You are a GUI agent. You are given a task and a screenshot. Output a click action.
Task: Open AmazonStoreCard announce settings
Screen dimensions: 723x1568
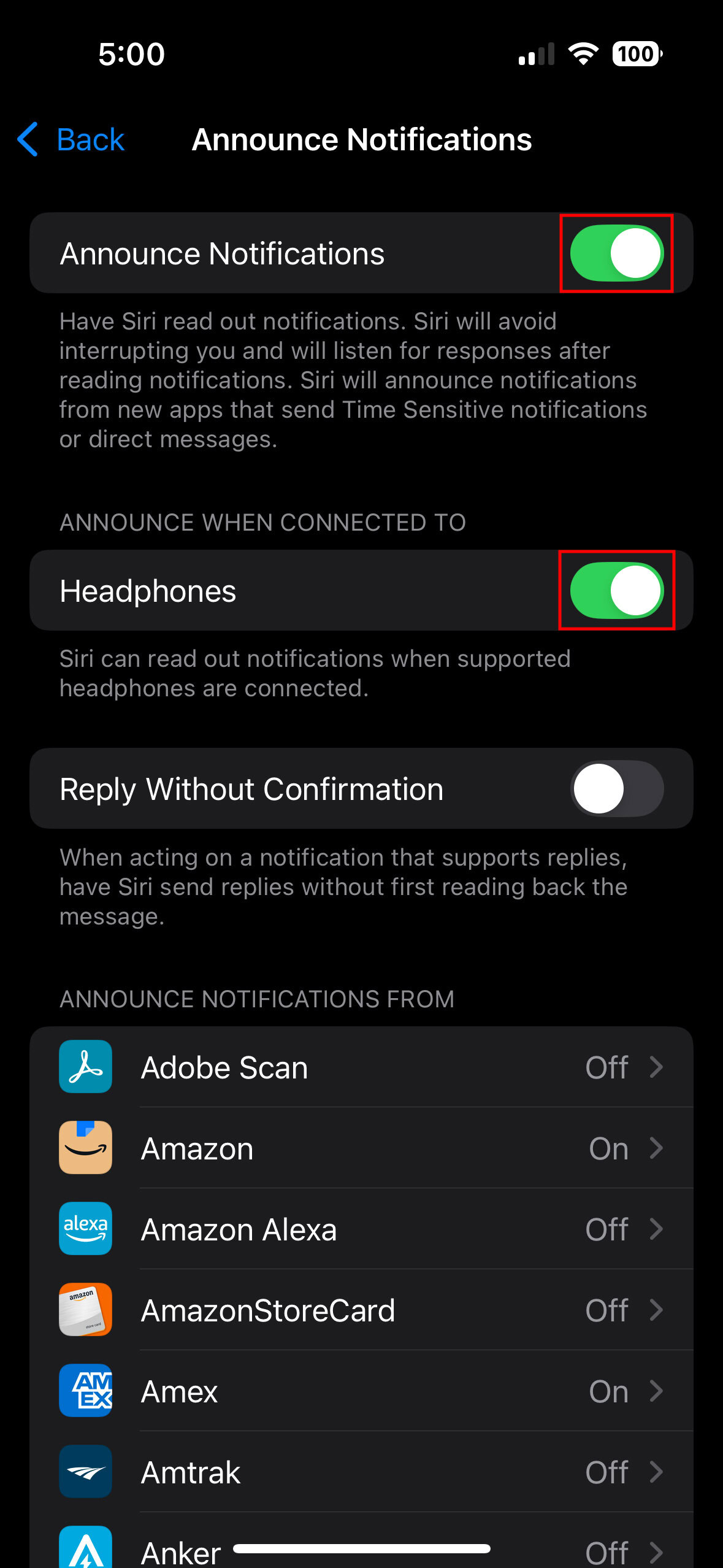point(361,1310)
